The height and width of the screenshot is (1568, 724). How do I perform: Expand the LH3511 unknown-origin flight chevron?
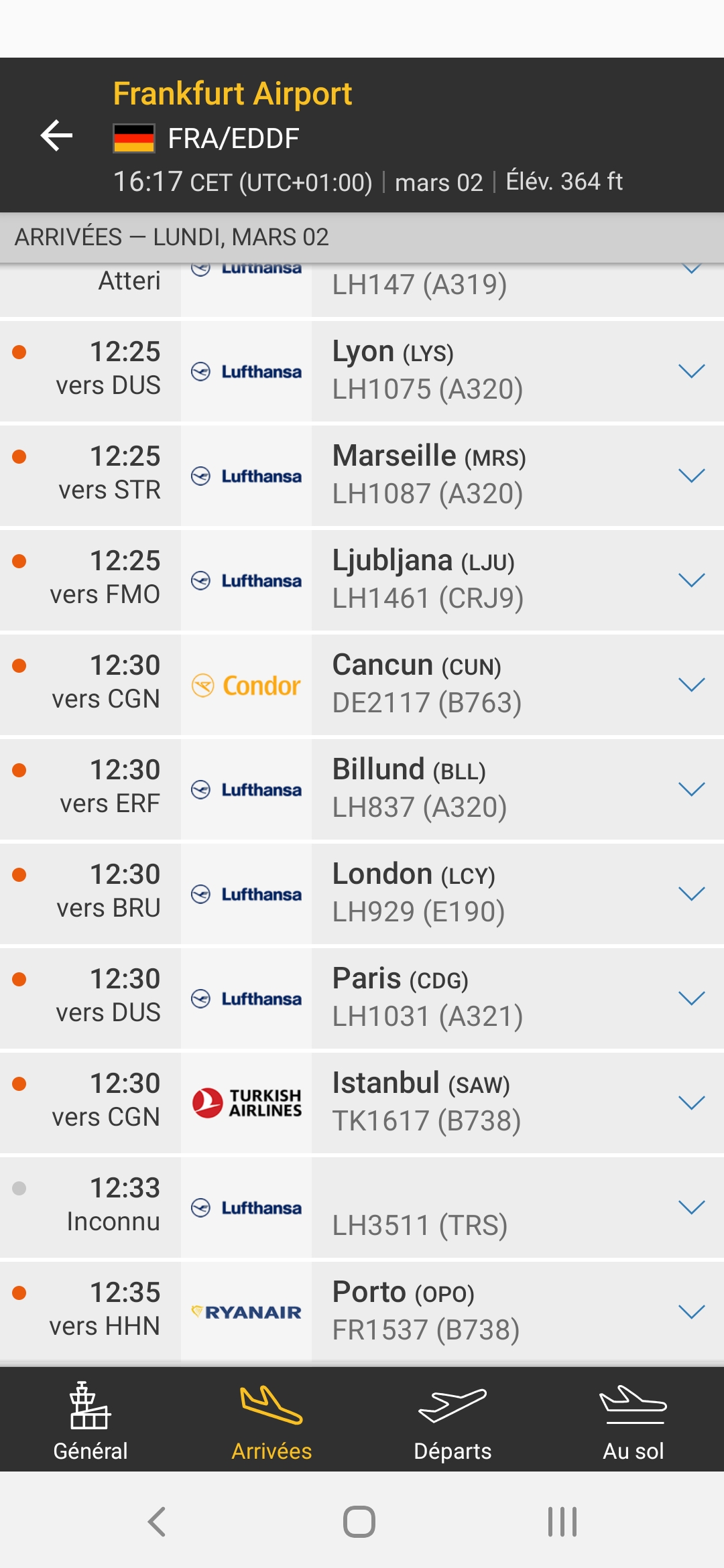coord(691,1207)
